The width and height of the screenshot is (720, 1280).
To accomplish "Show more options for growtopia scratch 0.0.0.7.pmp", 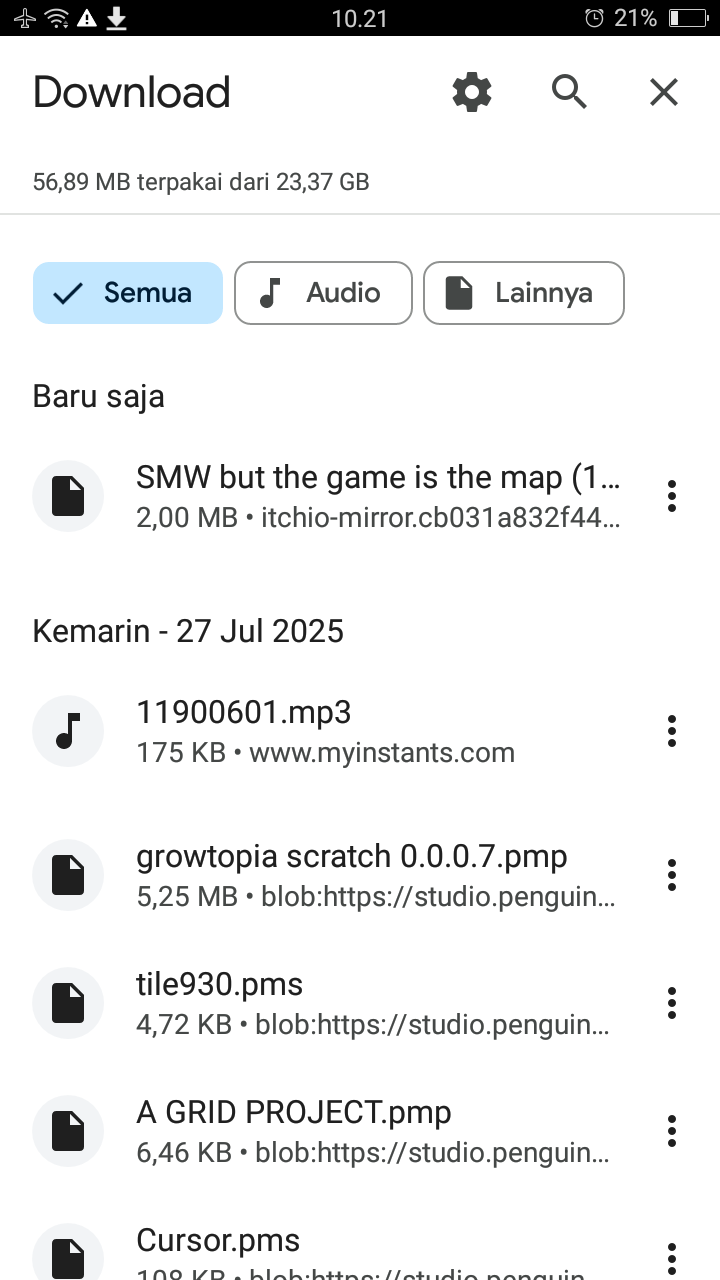I will (672, 875).
